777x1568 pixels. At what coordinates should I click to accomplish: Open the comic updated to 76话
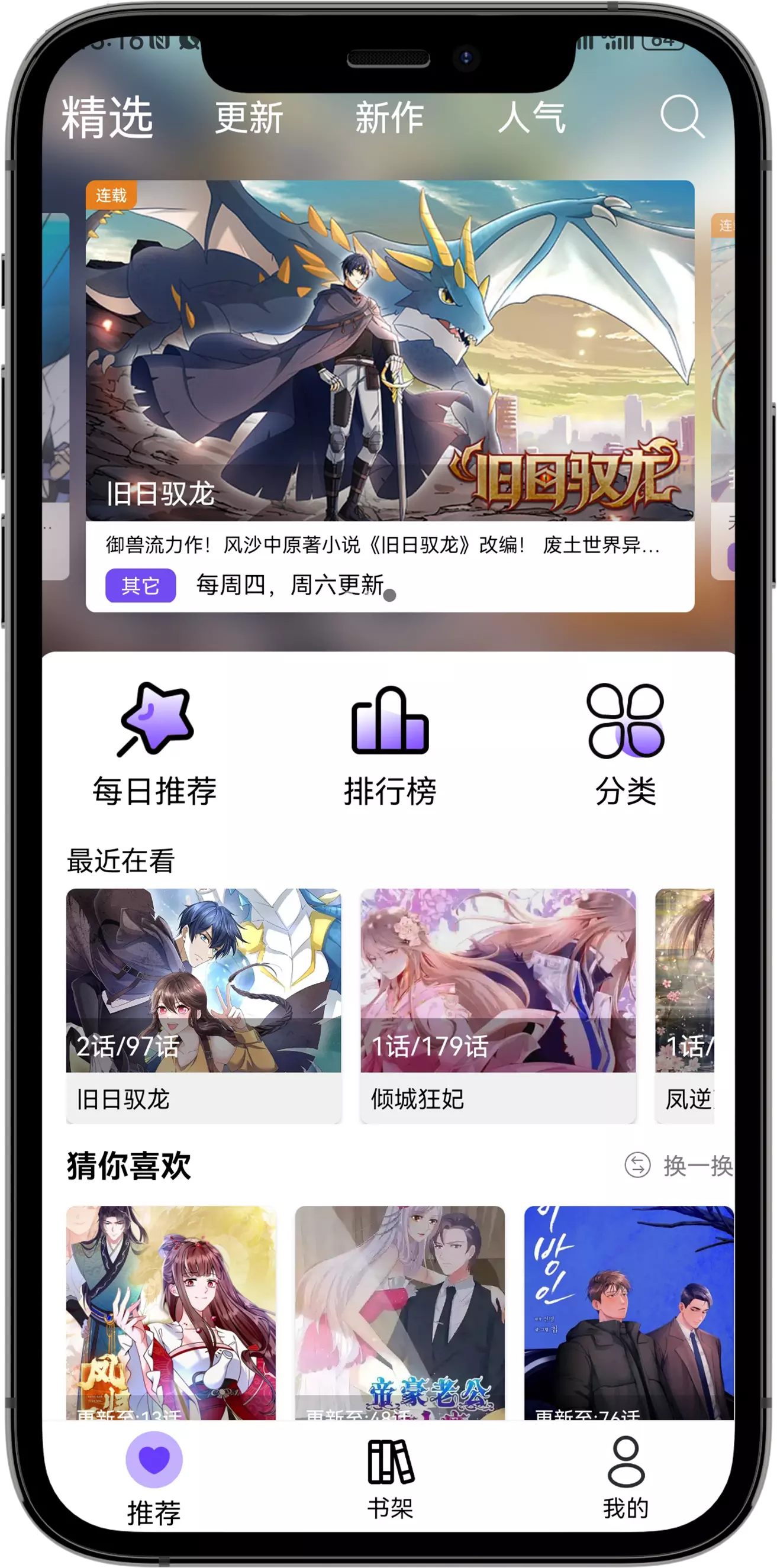pos(629,1312)
